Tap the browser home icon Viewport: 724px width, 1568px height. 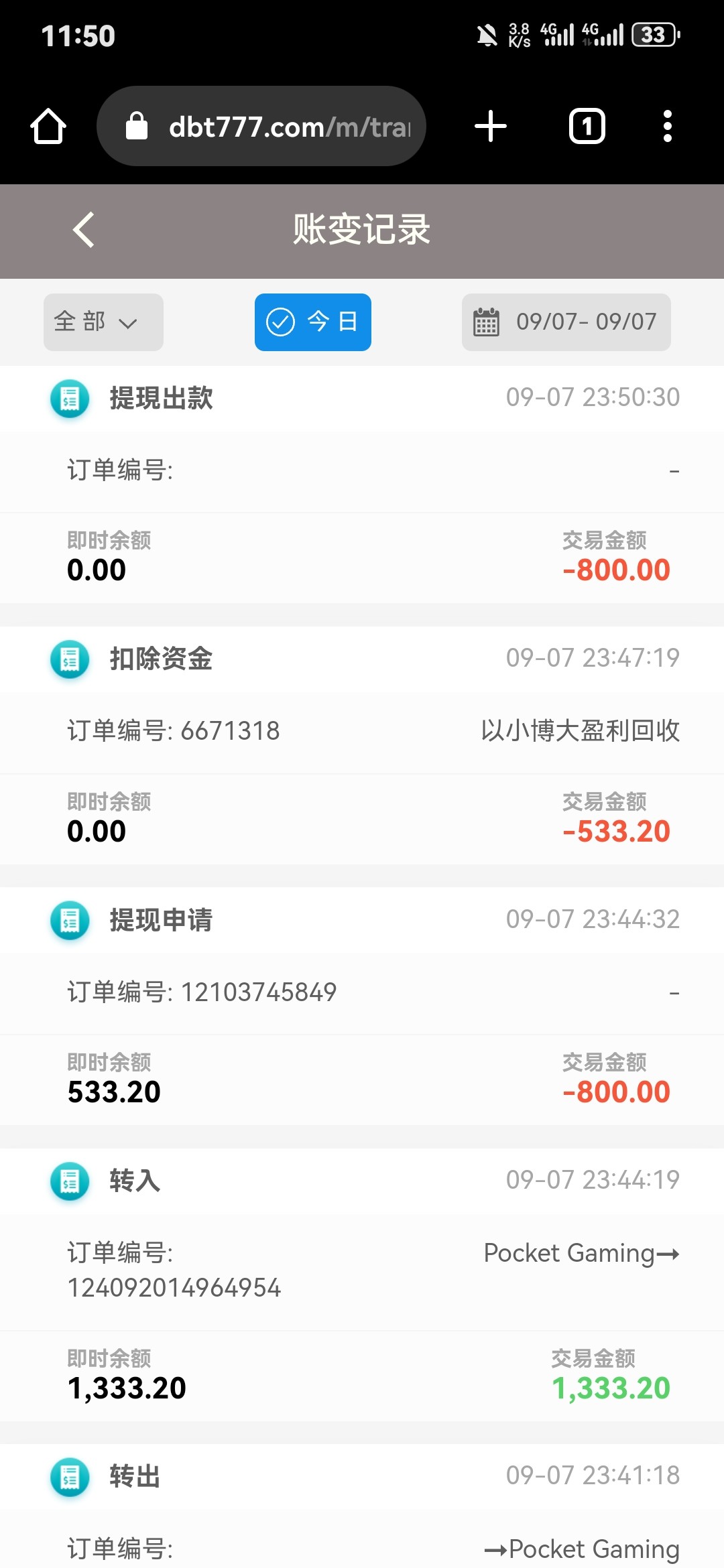(48, 126)
